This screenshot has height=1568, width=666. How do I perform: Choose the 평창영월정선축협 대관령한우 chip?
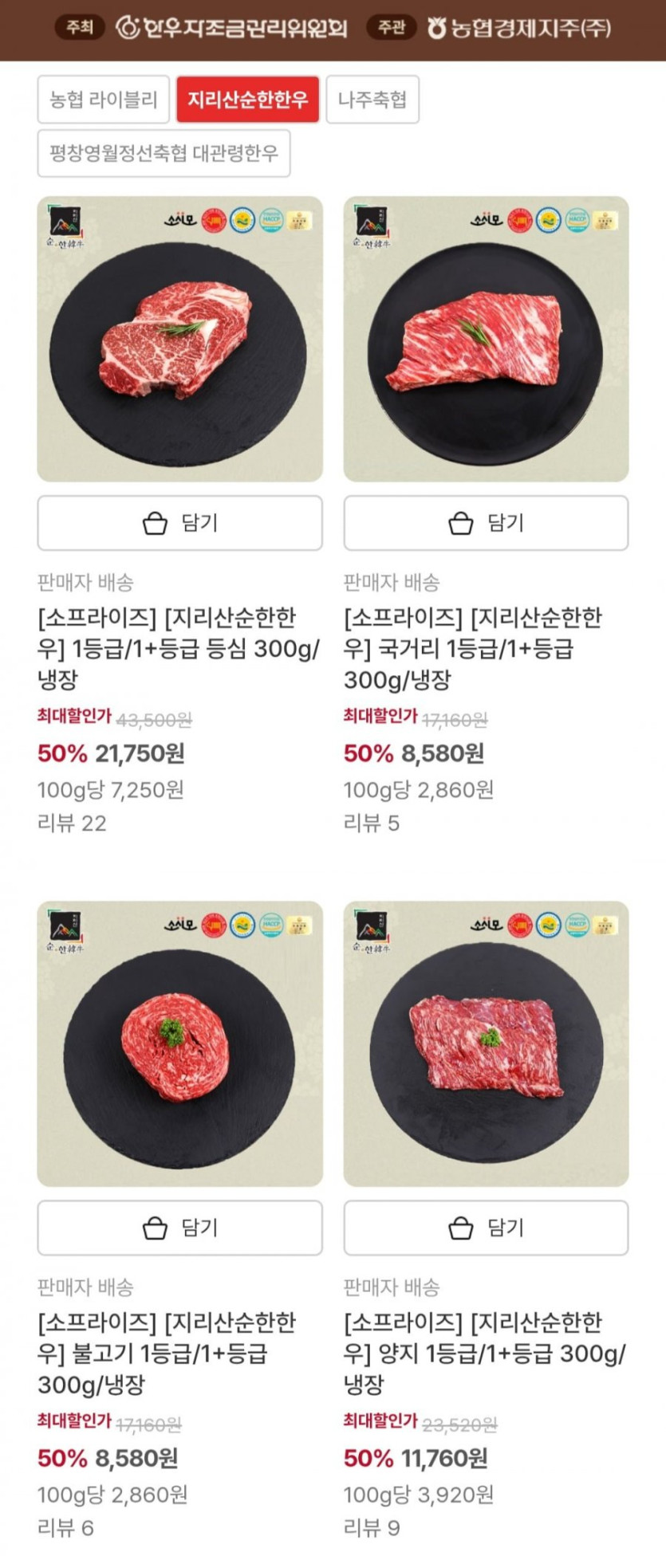(x=164, y=153)
